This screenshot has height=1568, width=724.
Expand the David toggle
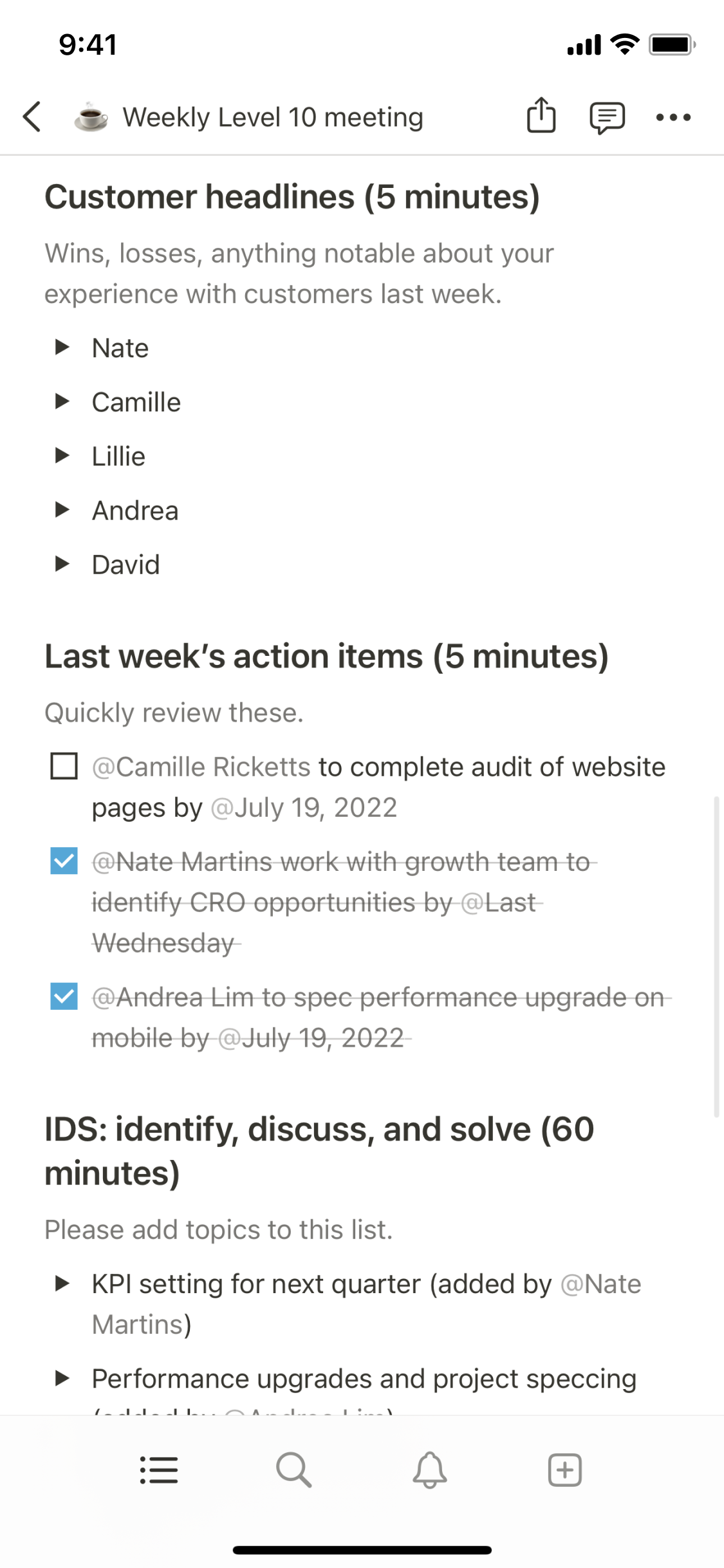(x=62, y=564)
